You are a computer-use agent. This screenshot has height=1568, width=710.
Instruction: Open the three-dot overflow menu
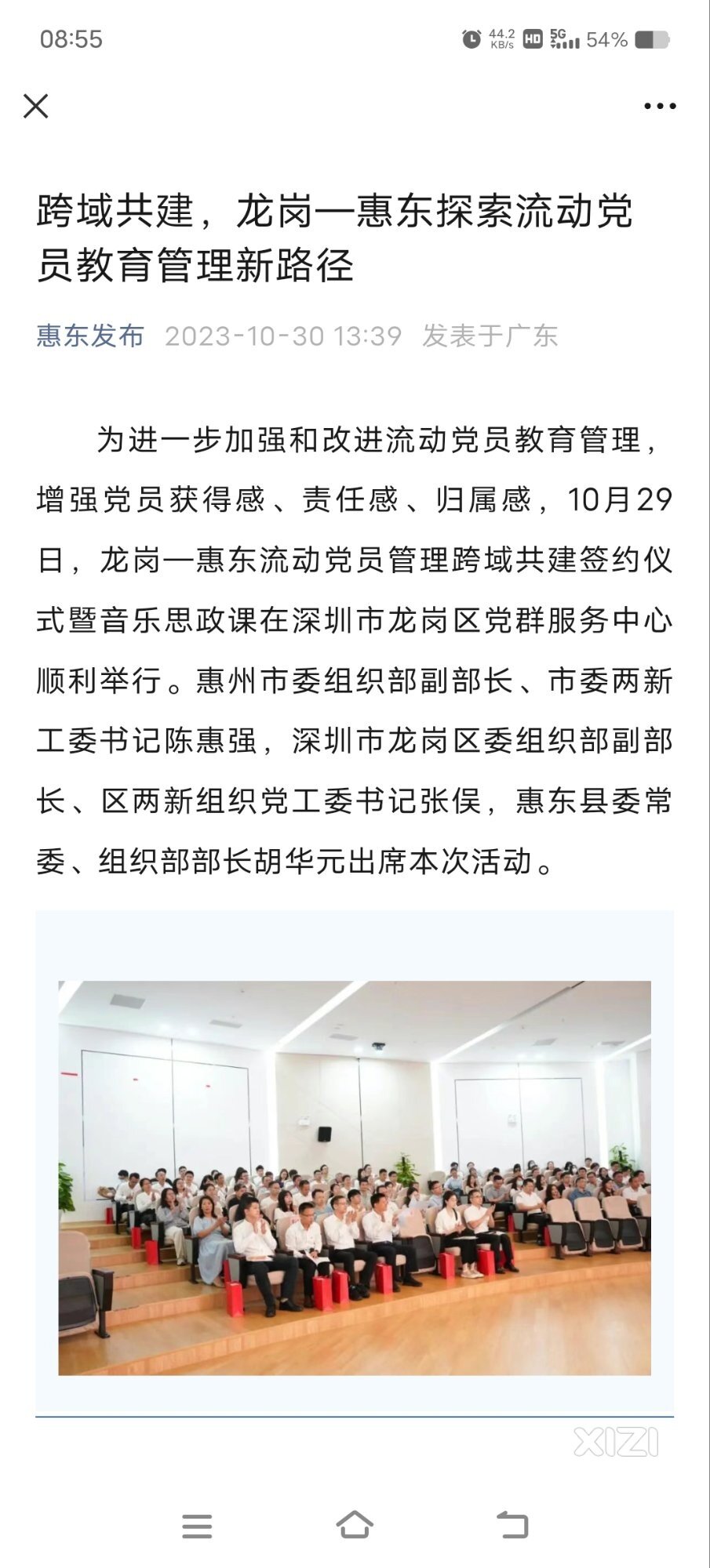660,106
